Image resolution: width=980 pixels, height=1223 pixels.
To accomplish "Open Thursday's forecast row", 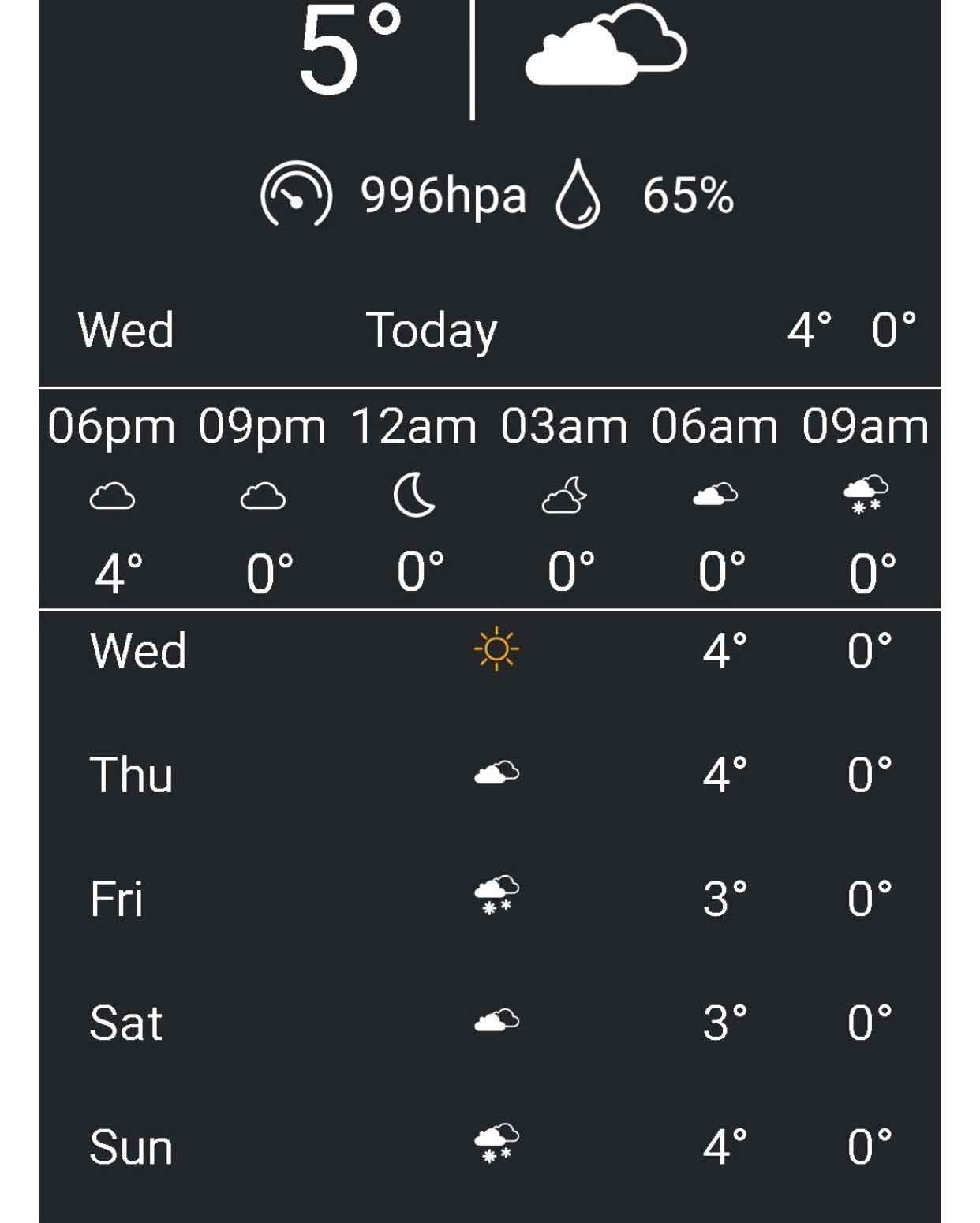I will click(489, 774).
